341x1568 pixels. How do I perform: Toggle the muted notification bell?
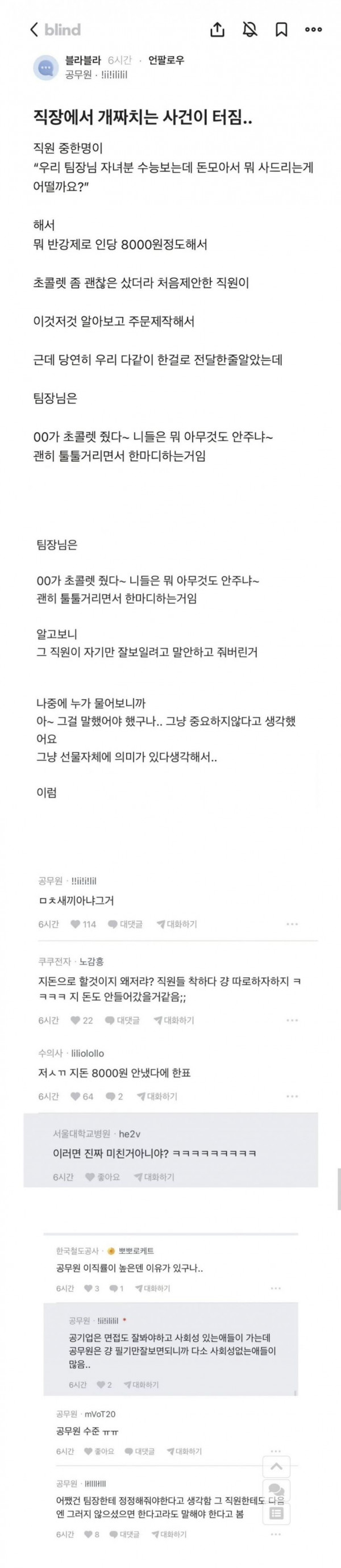coord(249,29)
